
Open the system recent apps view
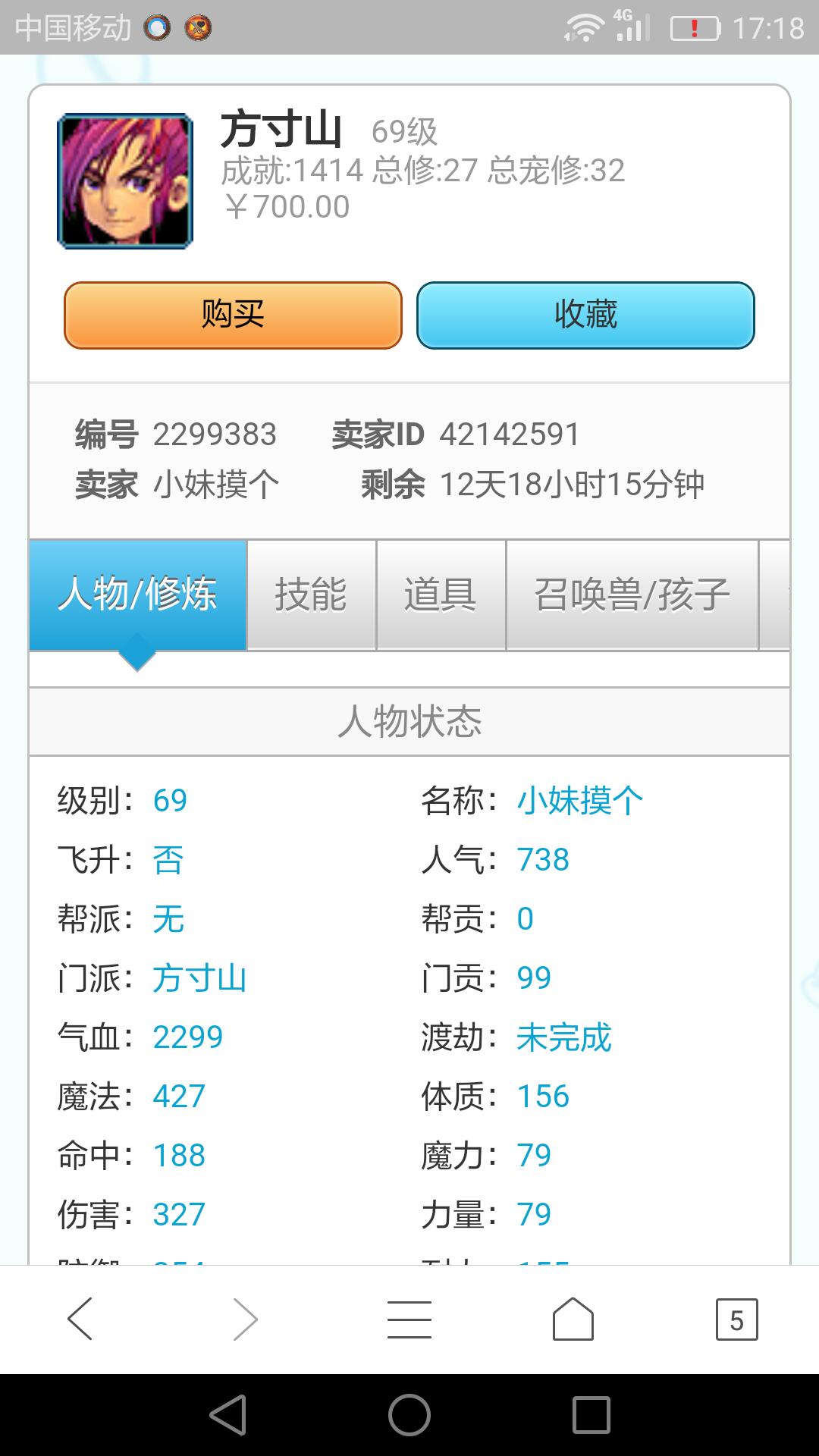(591, 1415)
